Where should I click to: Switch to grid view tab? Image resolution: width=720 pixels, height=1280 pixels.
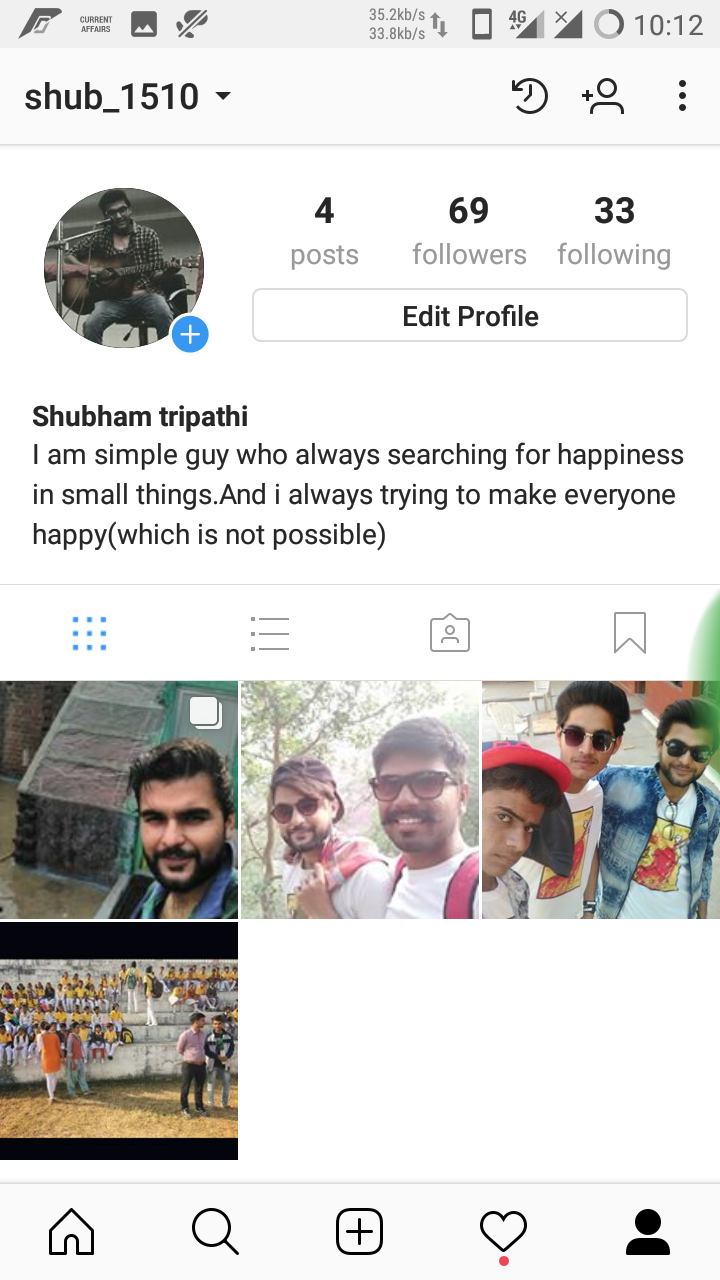[x=89, y=633]
